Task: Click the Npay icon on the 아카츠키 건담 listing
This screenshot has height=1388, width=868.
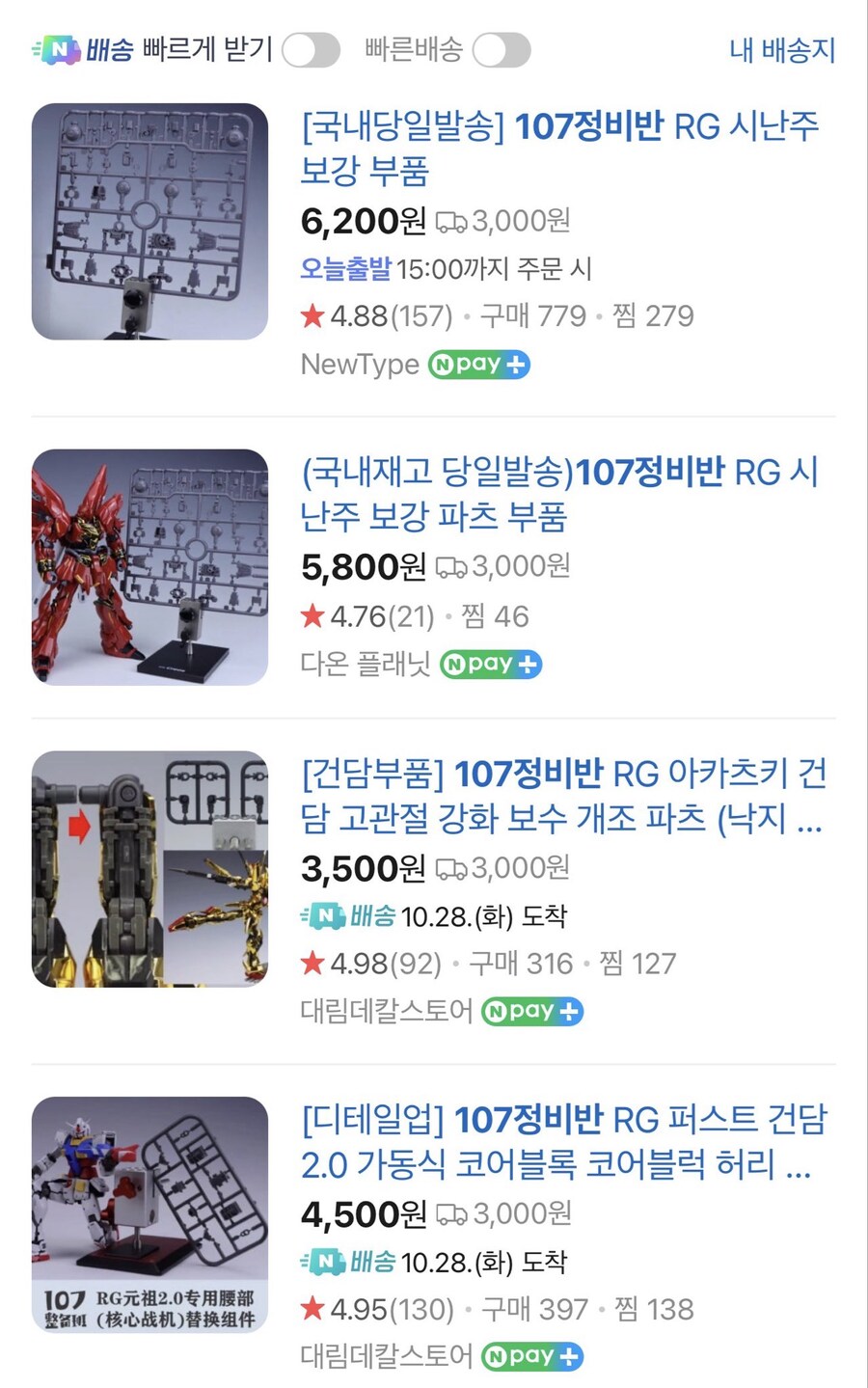Action: [531, 1011]
